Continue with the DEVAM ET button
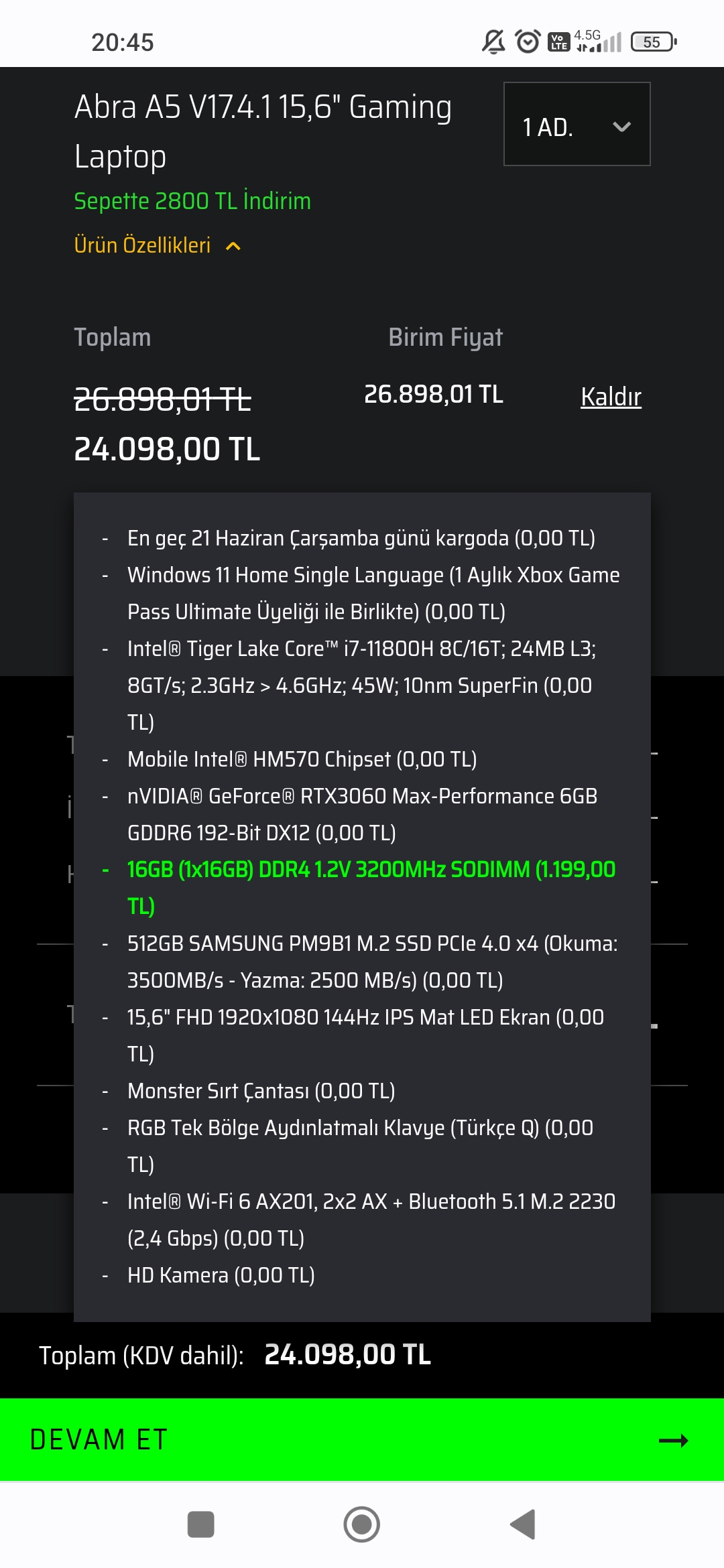Screen dimensions: 724x1568 click(x=362, y=1439)
